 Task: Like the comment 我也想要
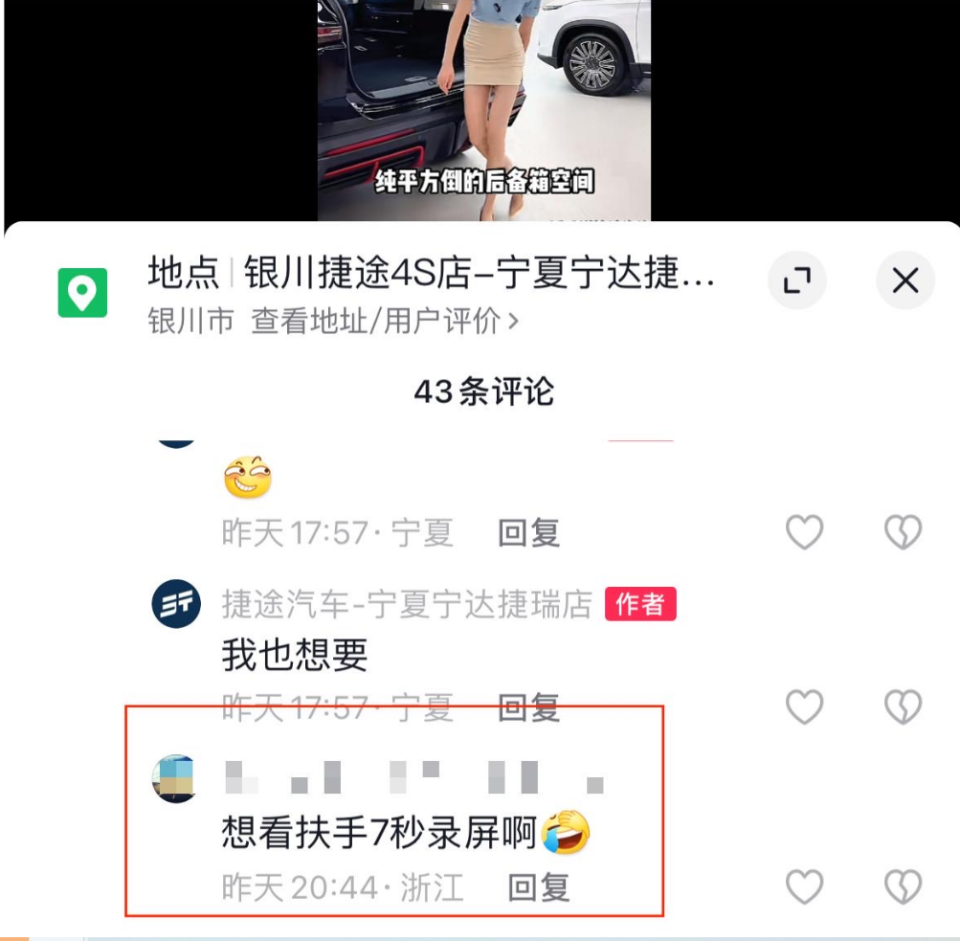pos(804,707)
